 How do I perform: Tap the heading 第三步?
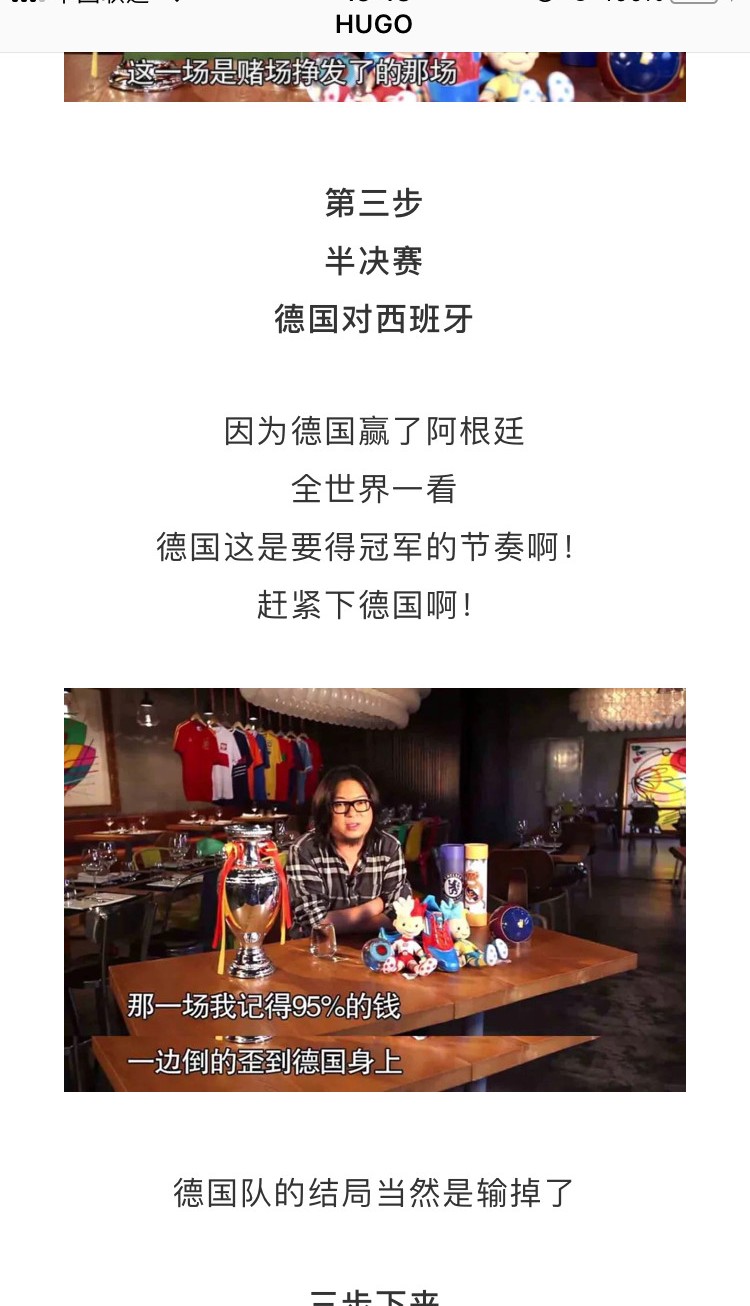[x=374, y=204]
